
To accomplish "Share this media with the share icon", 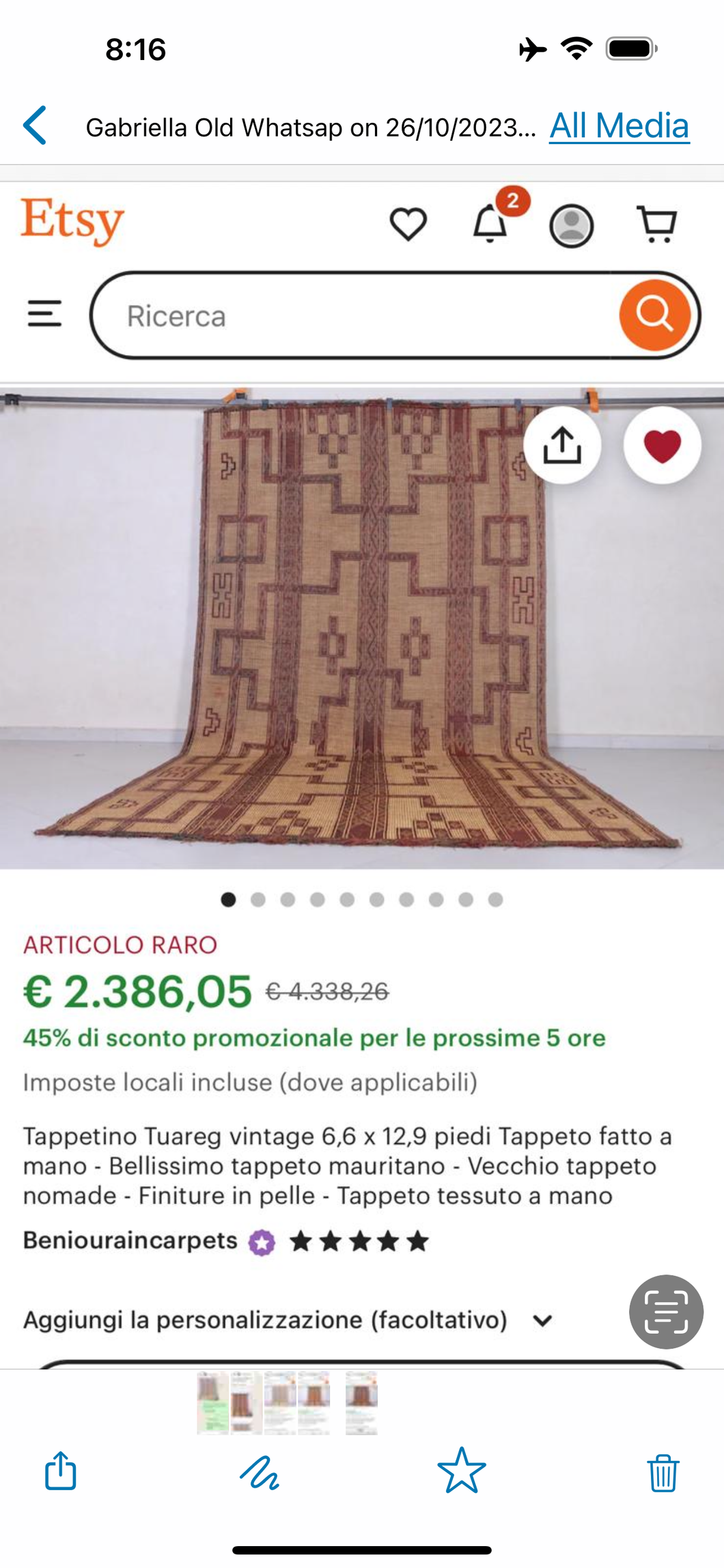I will 61,1470.
